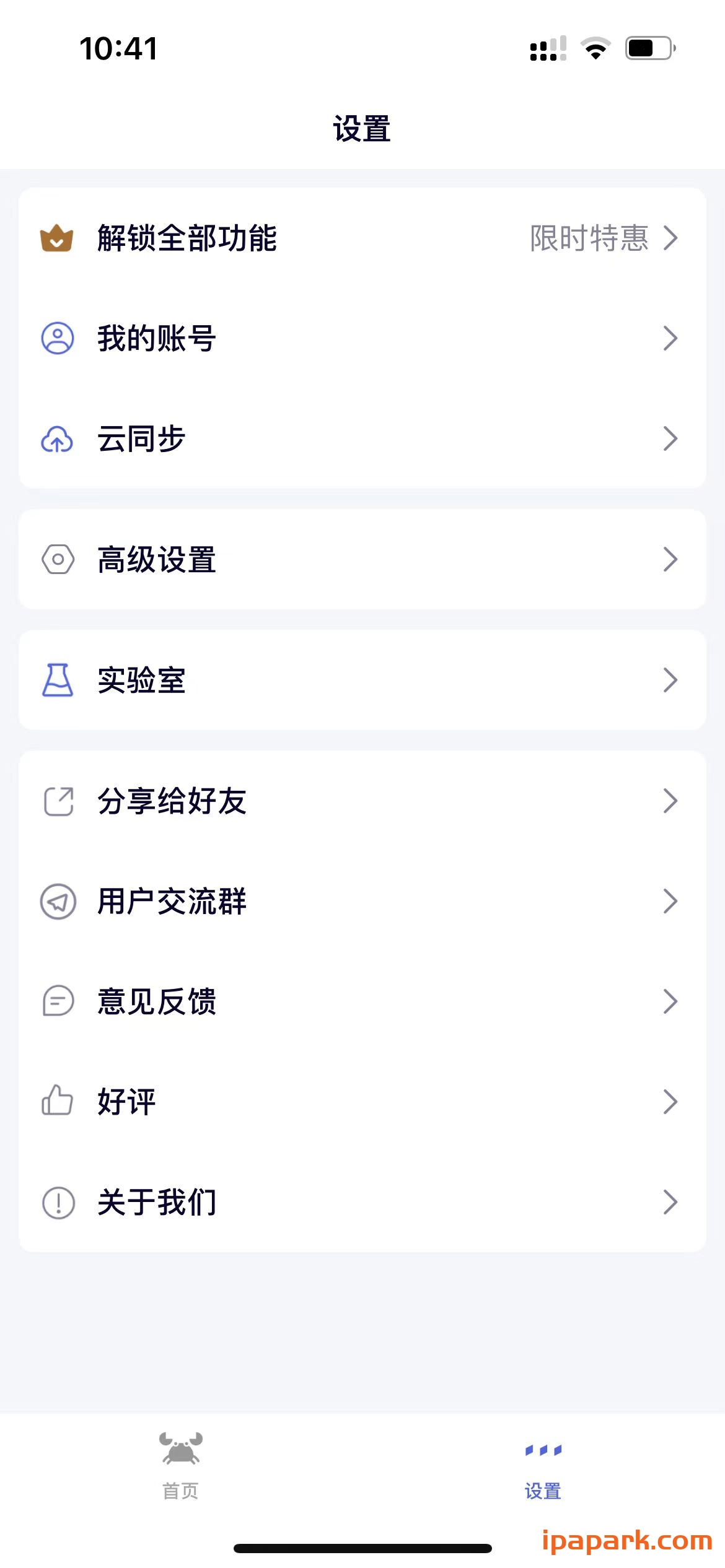Image resolution: width=725 pixels, height=1568 pixels.
Task: Click the crab icon above 首页
Action: pyautogui.click(x=179, y=1446)
